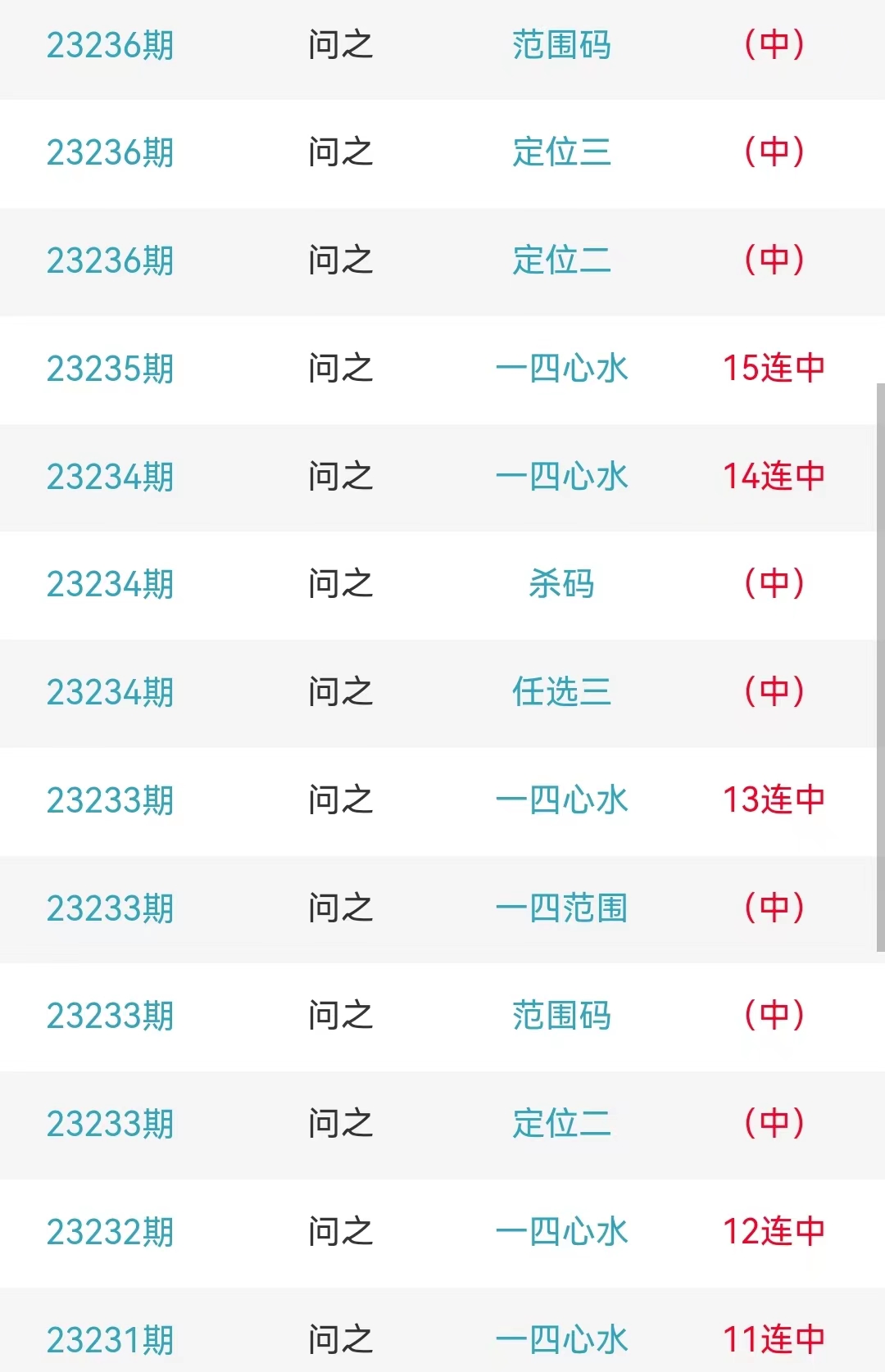Open 23235期 一四心水 with 15连中
This screenshot has width=885, height=1372.
coord(561,369)
